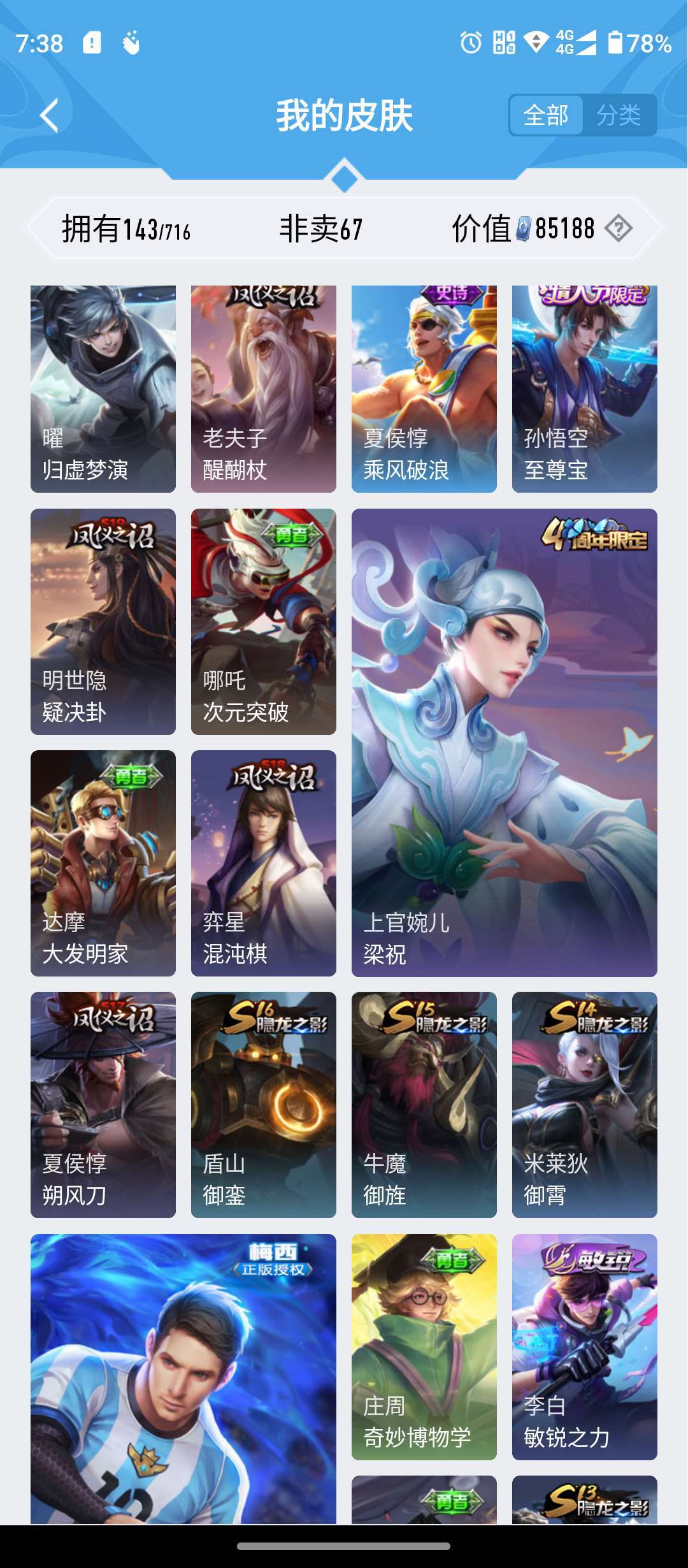The height and width of the screenshot is (1568, 688).
Task: Open 盾山 御銮 skin card
Action: [x=264, y=1105]
